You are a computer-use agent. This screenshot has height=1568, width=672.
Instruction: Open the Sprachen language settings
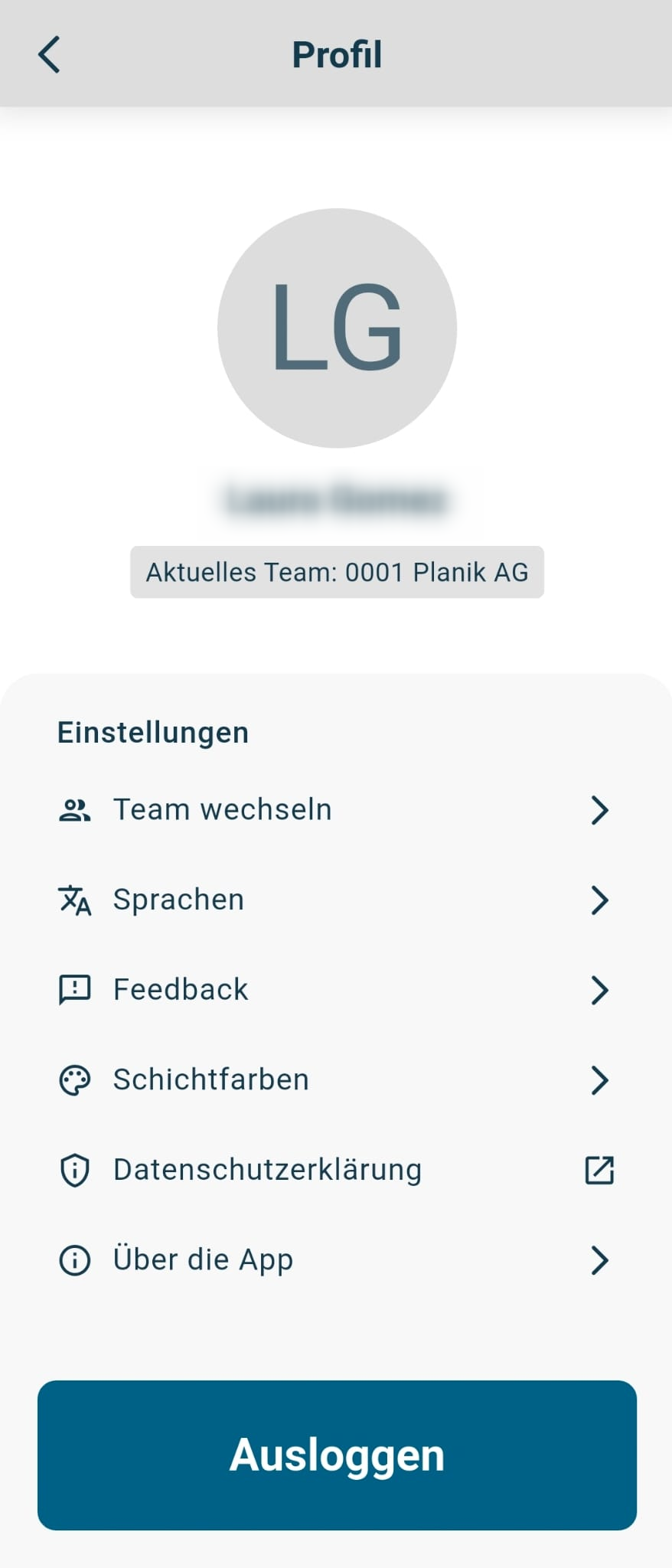coord(335,900)
